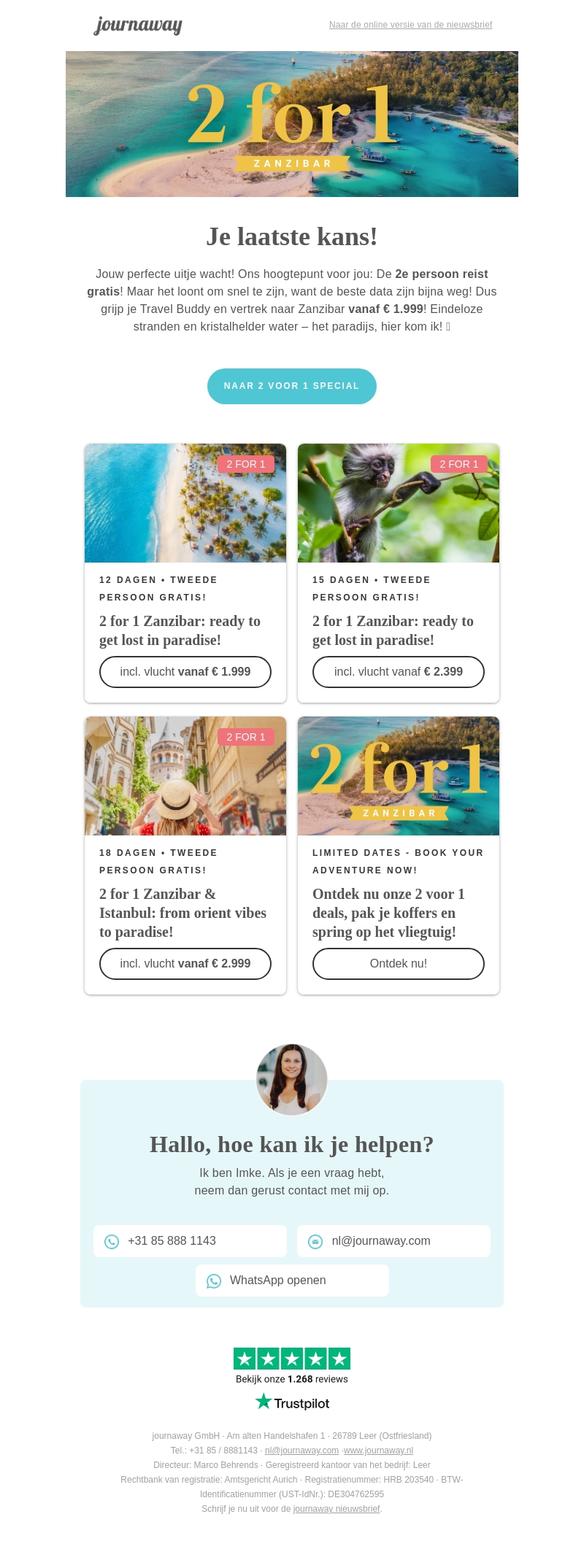Select the incl. vlucht vanaf € 2.999 button
This screenshot has height=1568, width=584.
[185, 964]
